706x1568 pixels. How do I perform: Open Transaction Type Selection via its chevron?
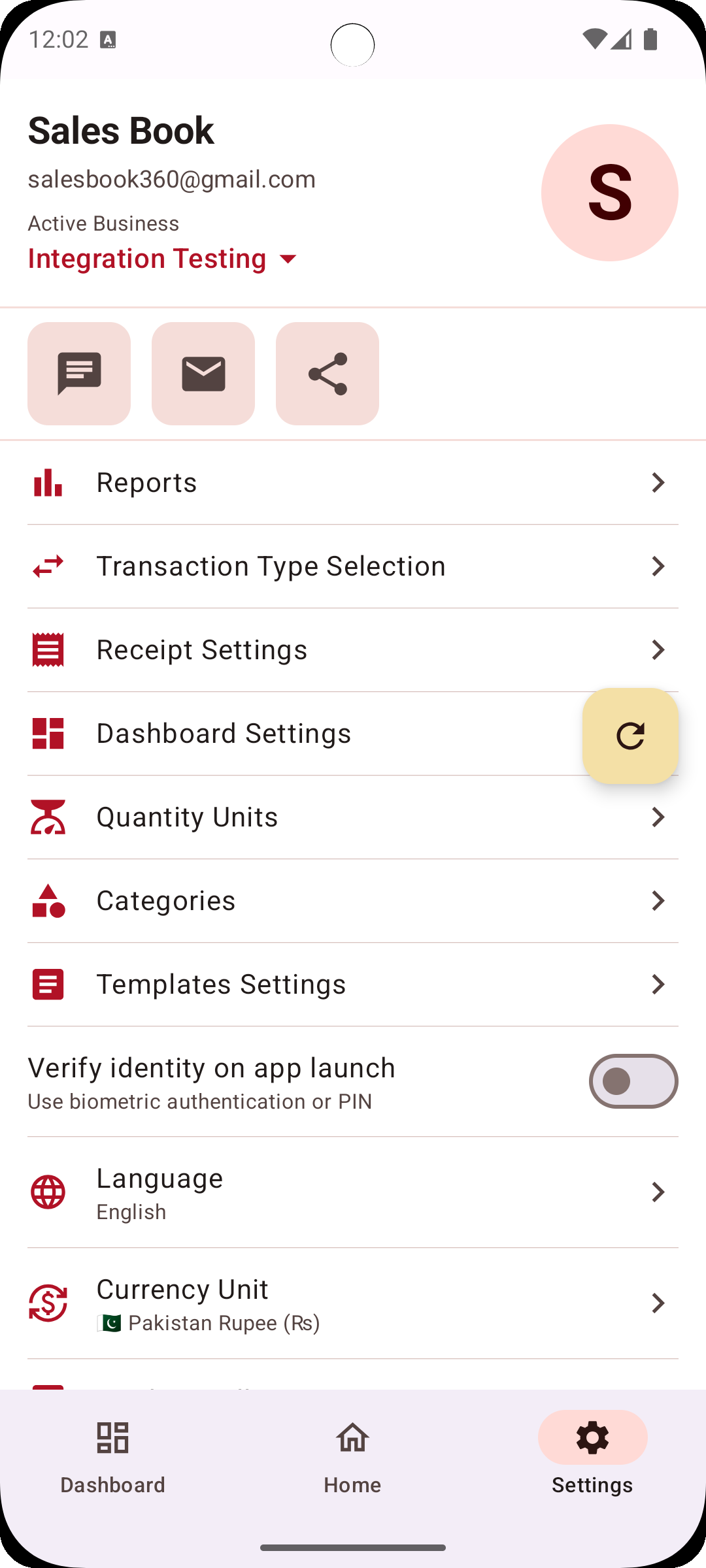658,566
